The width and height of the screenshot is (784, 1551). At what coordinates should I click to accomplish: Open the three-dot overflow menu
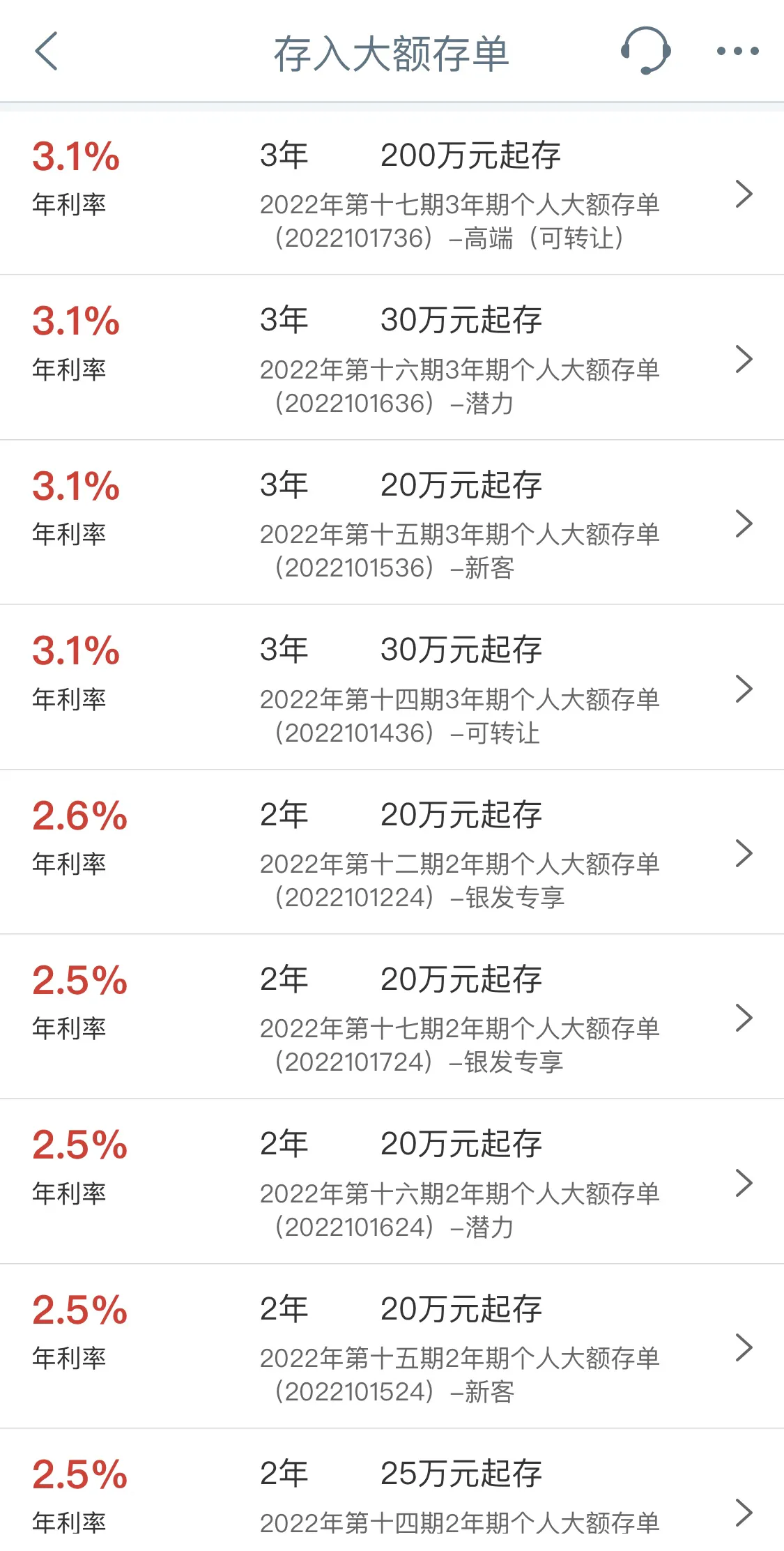click(737, 51)
